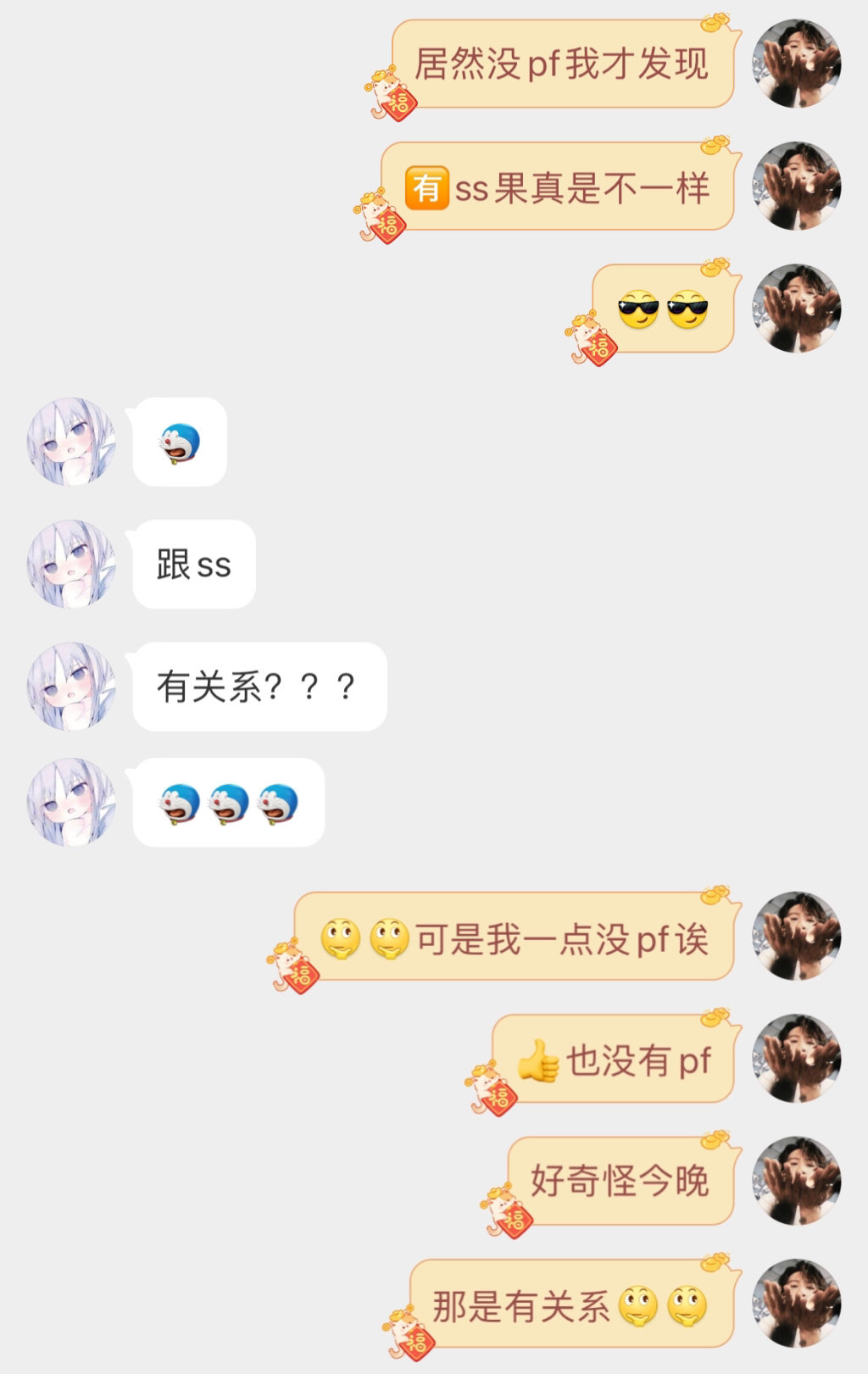Tap avatar next to "ss果真是不一样" message
Screen dimensions: 868x1374
coord(796,186)
